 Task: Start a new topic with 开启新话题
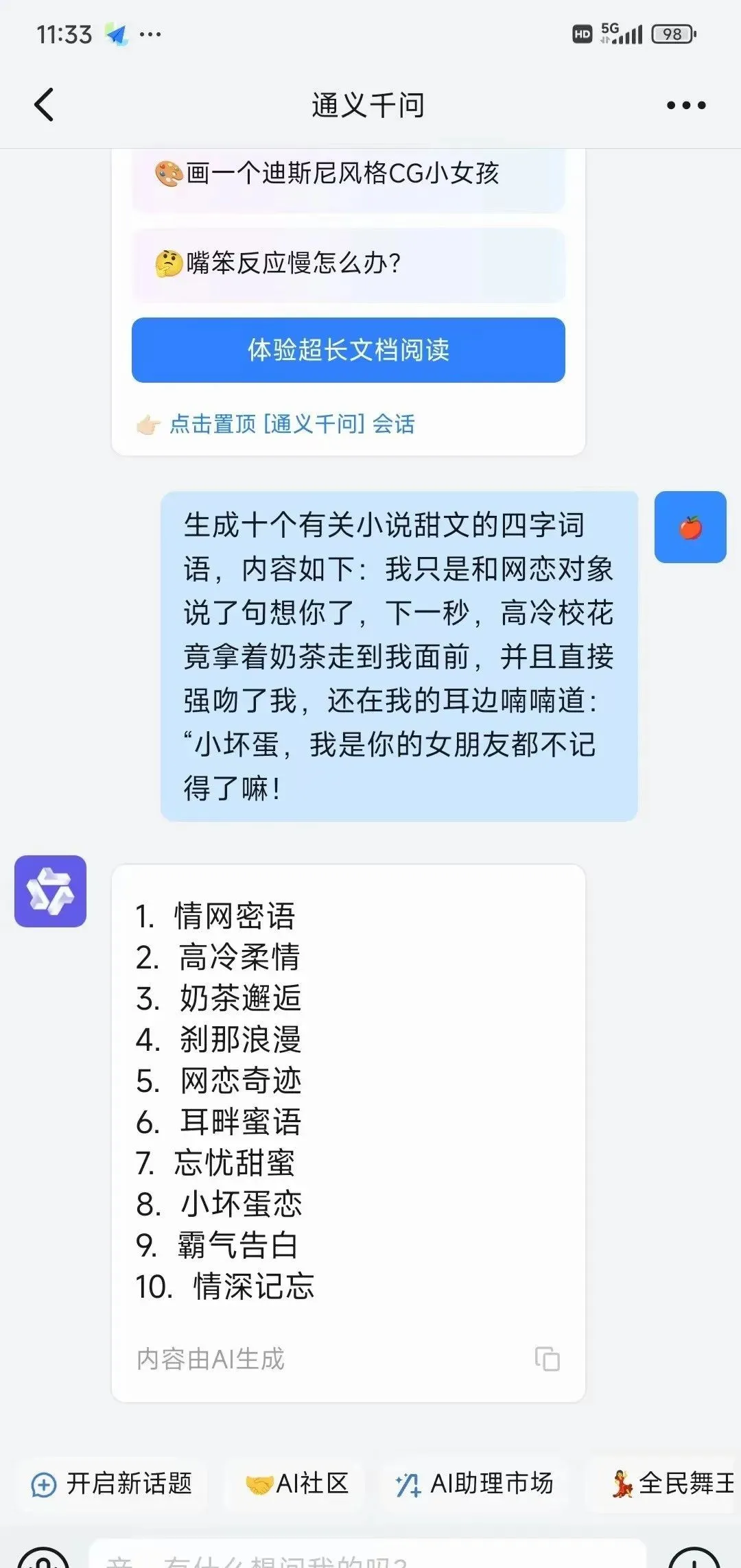pos(113,1484)
